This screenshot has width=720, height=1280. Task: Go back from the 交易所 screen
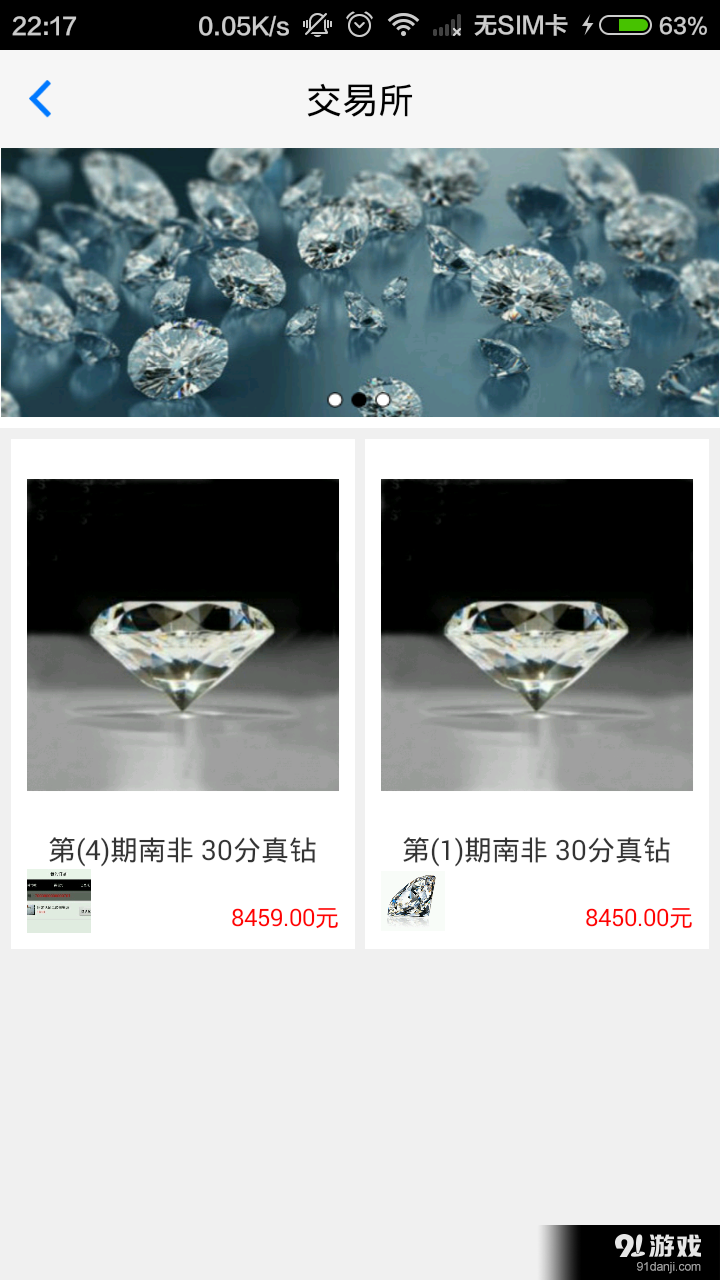[40, 99]
